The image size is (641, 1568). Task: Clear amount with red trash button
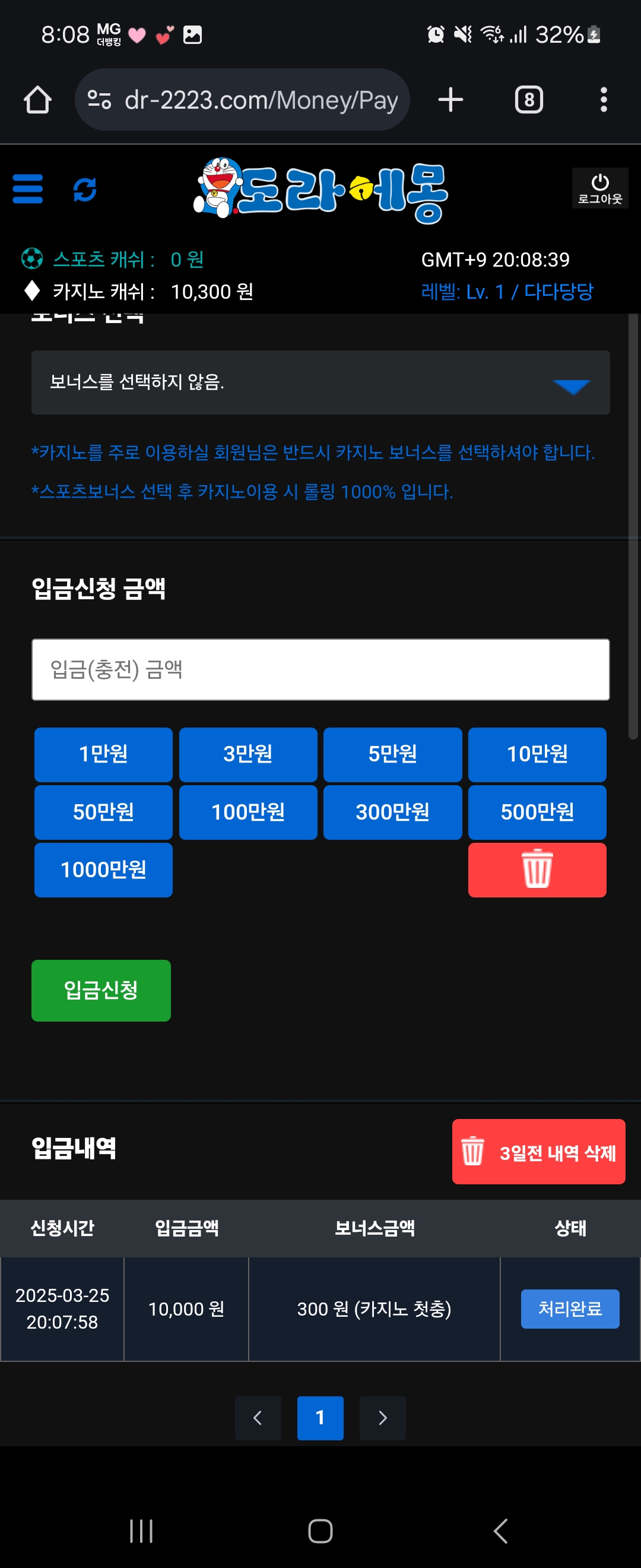tap(537, 870)
